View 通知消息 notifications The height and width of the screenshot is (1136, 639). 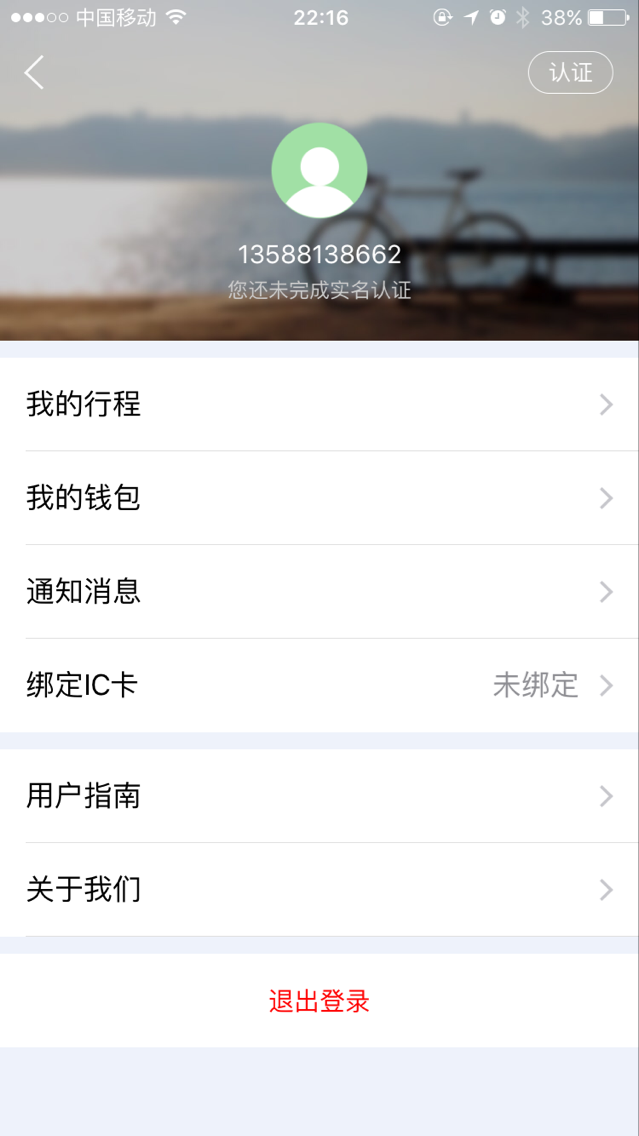pyautogui.click(x=319, y=592)
